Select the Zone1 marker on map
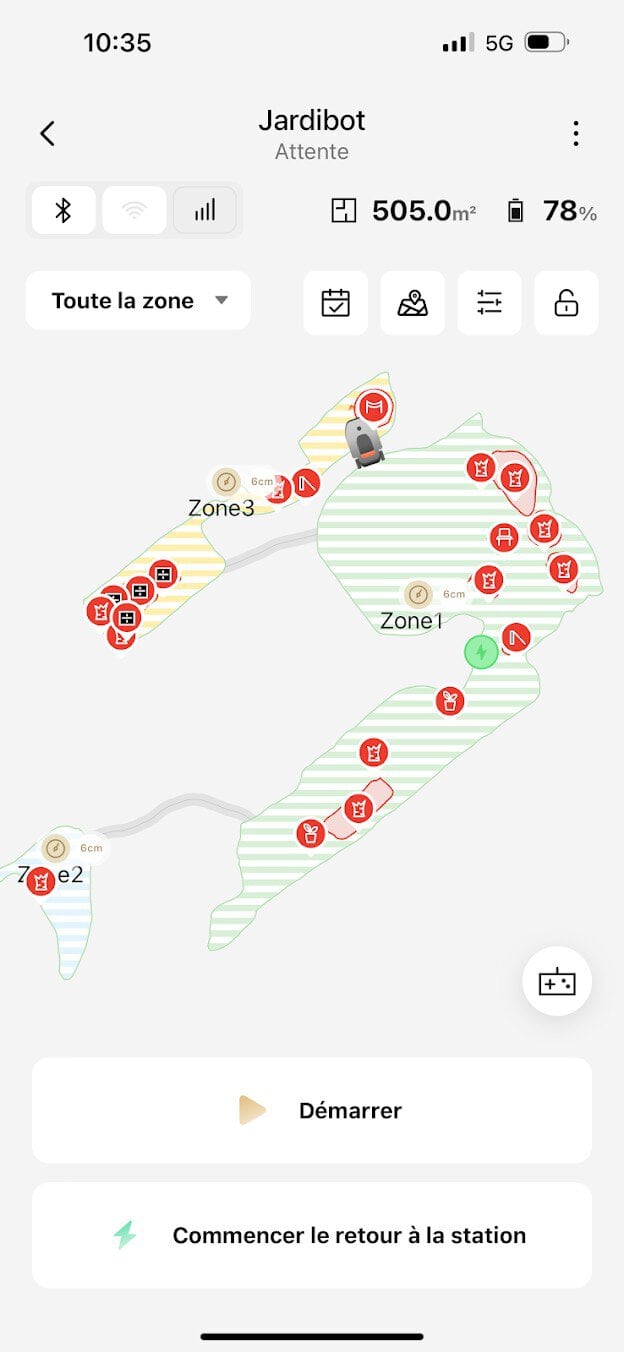 [418, 595]
